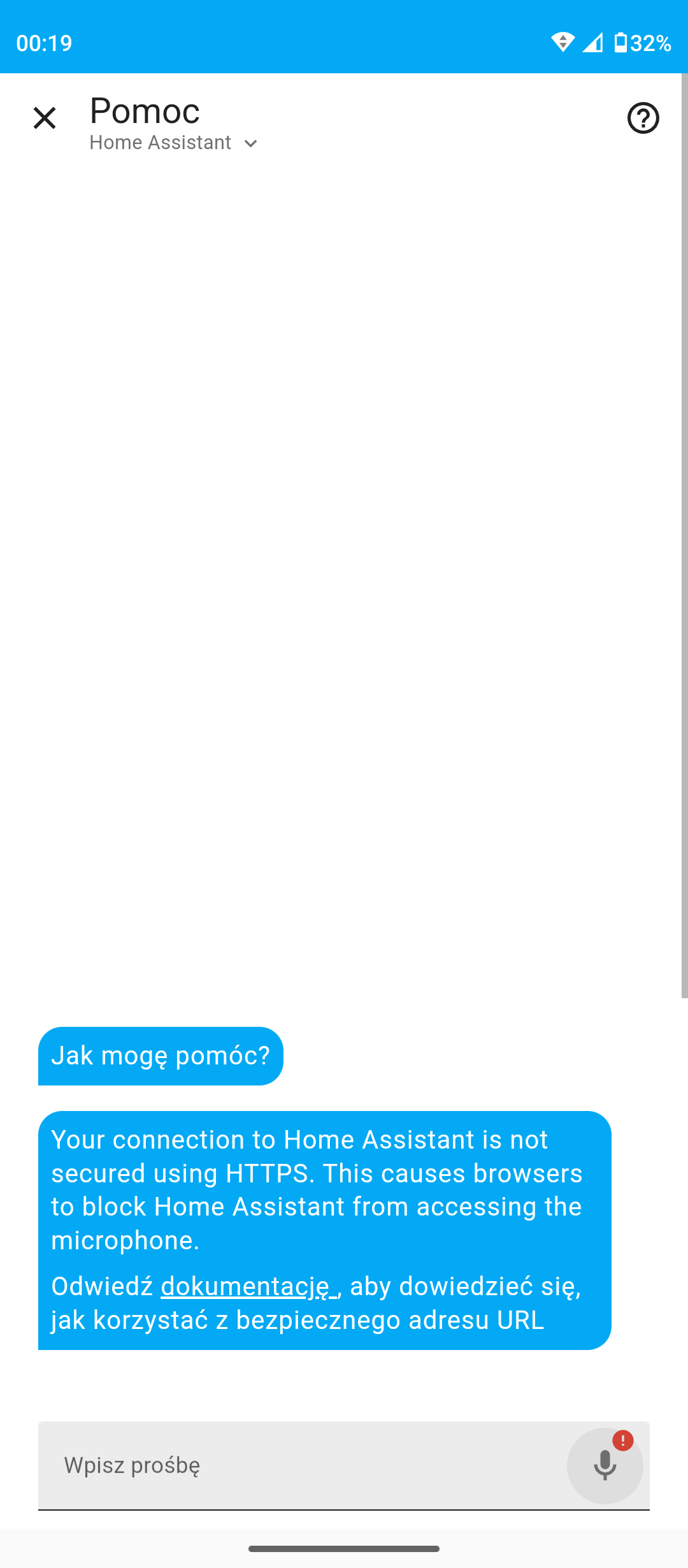Expand the Home Assistant pipeline dropdown
The width and height of the screenshot is (688, 1568).
(x=174, y=143)
